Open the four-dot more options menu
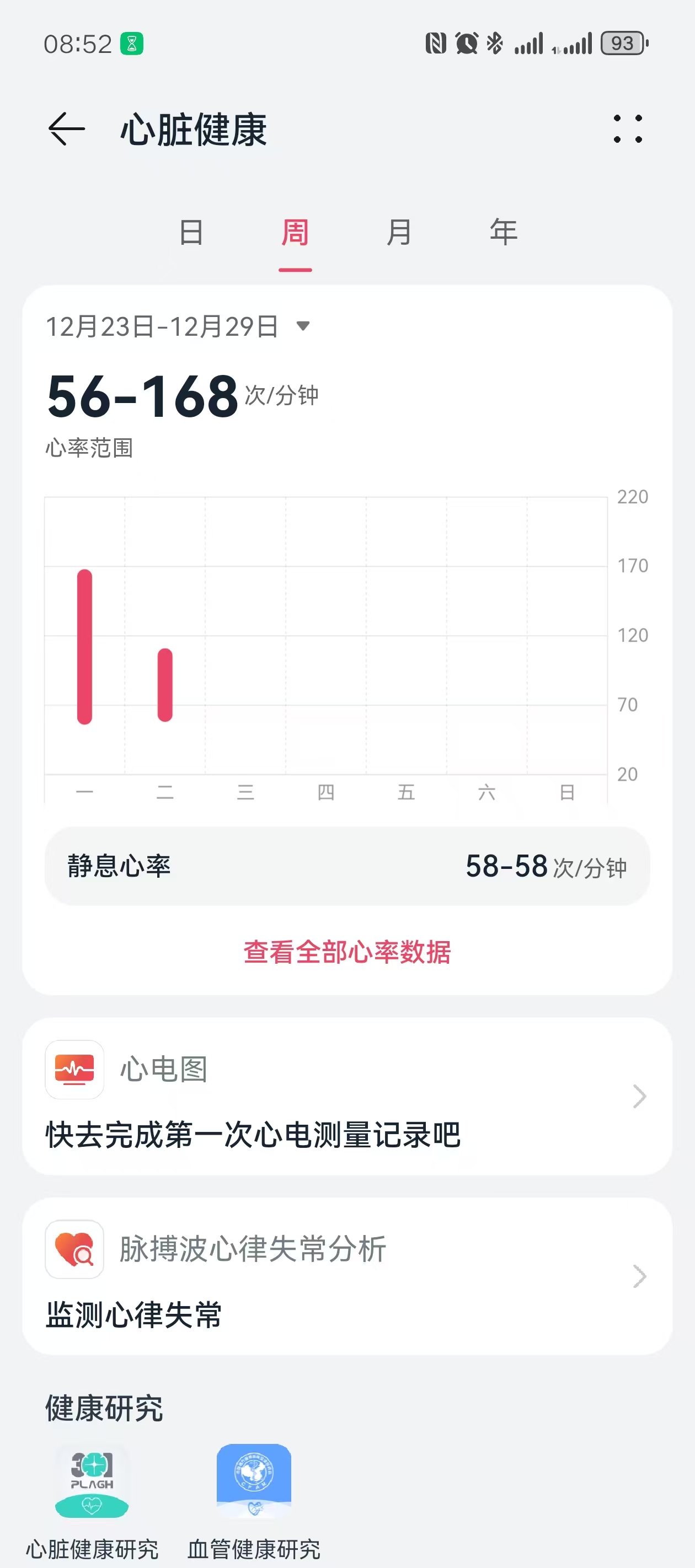 pyautogui.click(x=627, y=129)
